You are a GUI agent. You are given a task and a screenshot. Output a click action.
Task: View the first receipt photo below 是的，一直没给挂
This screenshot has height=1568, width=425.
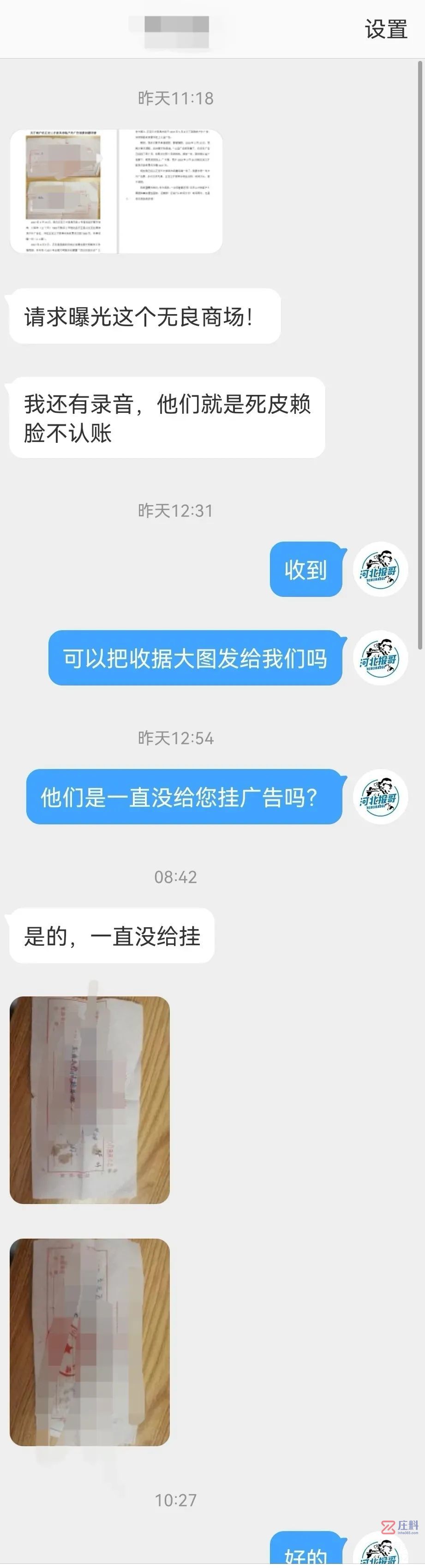[x=90, y=1099]
